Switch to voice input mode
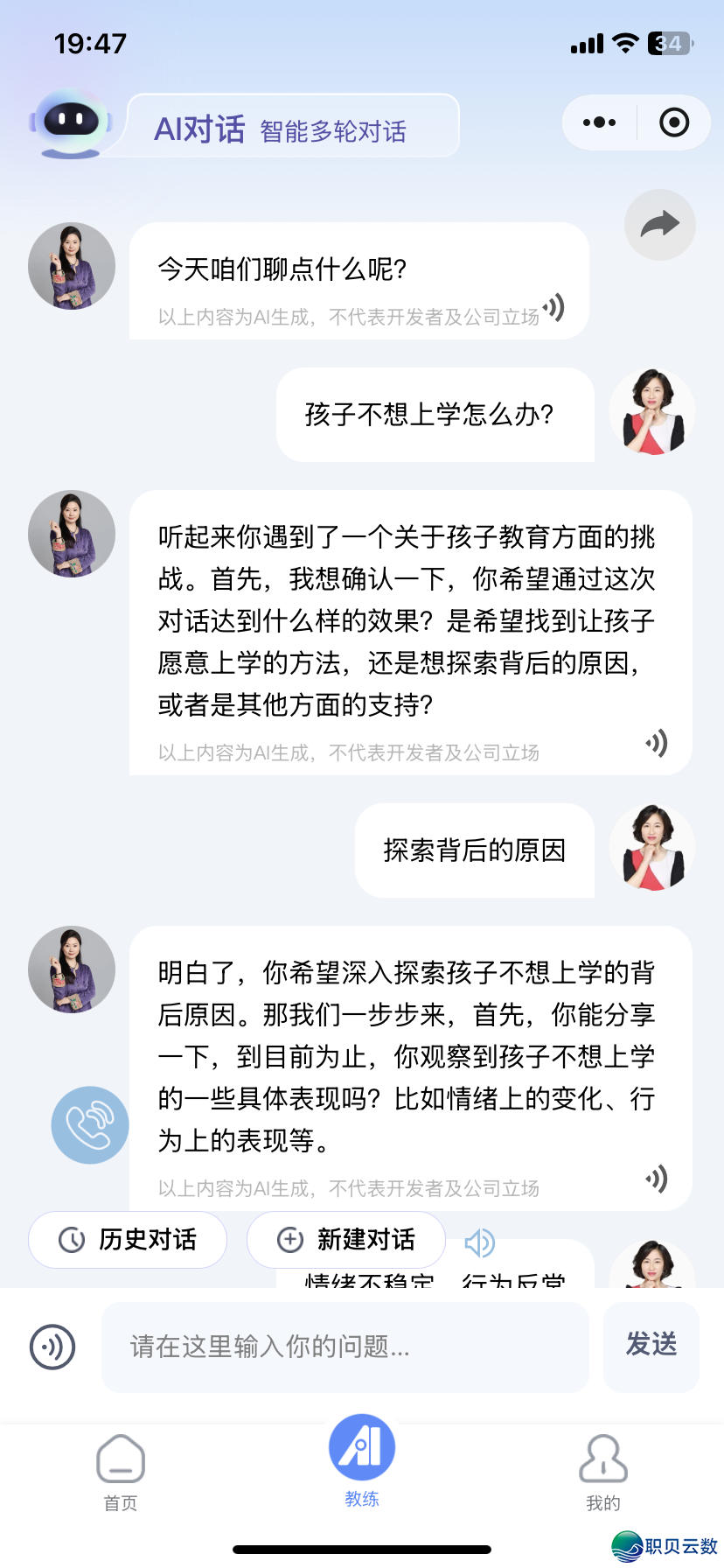724x1568 pixels. [x=52, y=1347]
